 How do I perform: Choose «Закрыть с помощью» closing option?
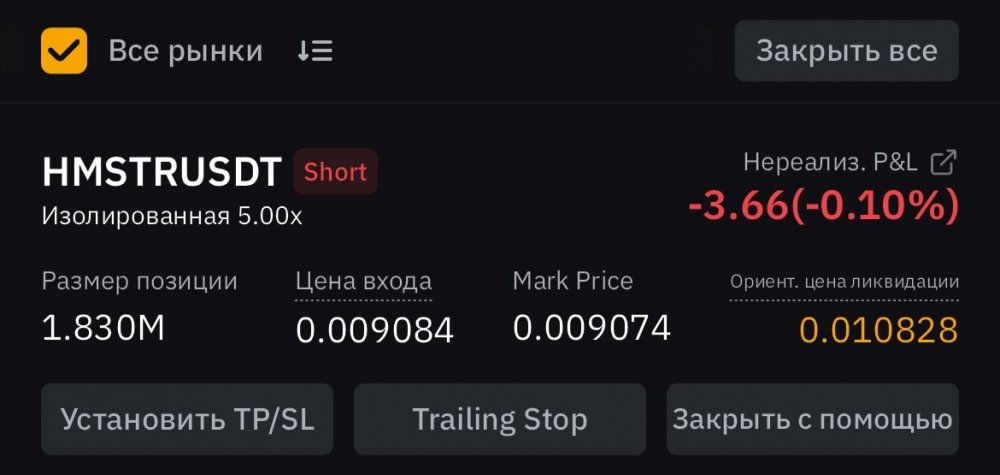click(812, 419)
